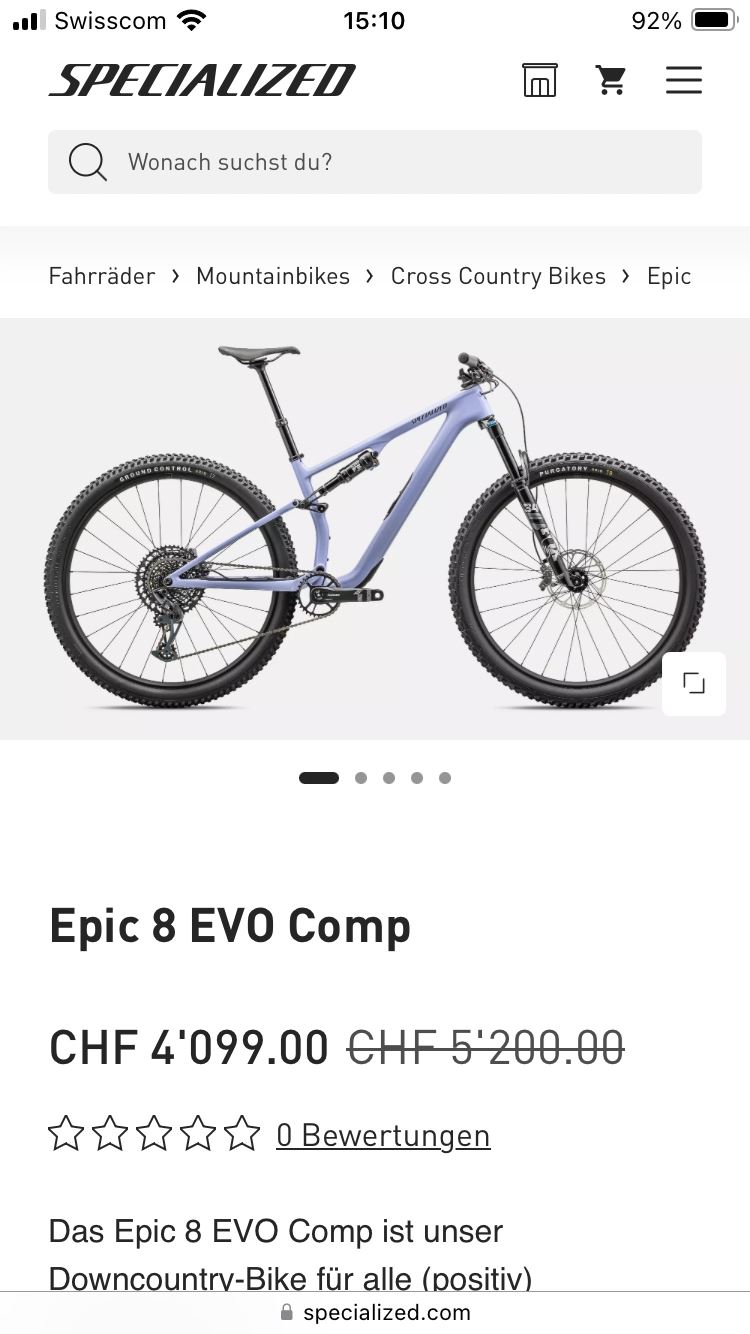Viewport: 750px width, 1334px height.
Task: Open the shopping cart
Action: (611, 80)
